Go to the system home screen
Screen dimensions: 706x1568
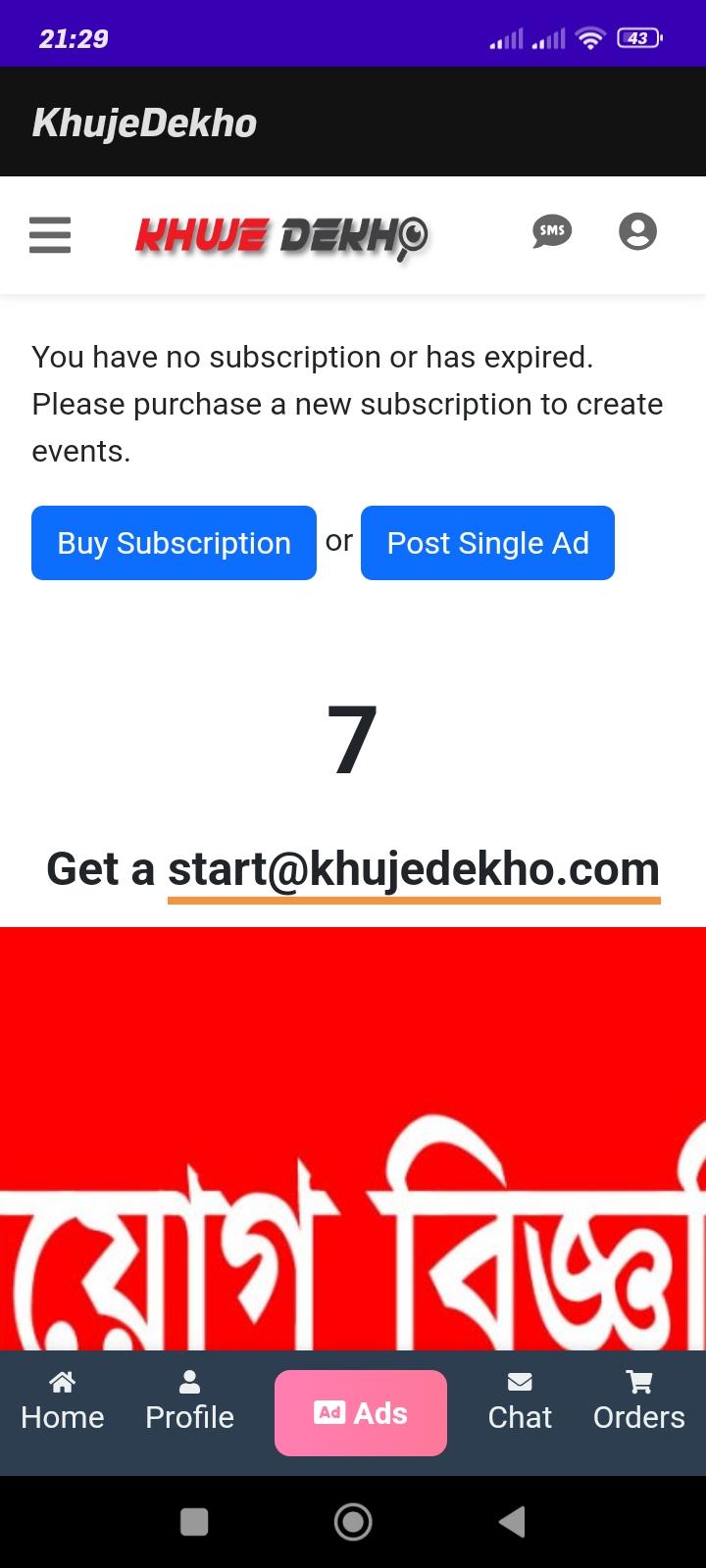tap(353, 1521)
